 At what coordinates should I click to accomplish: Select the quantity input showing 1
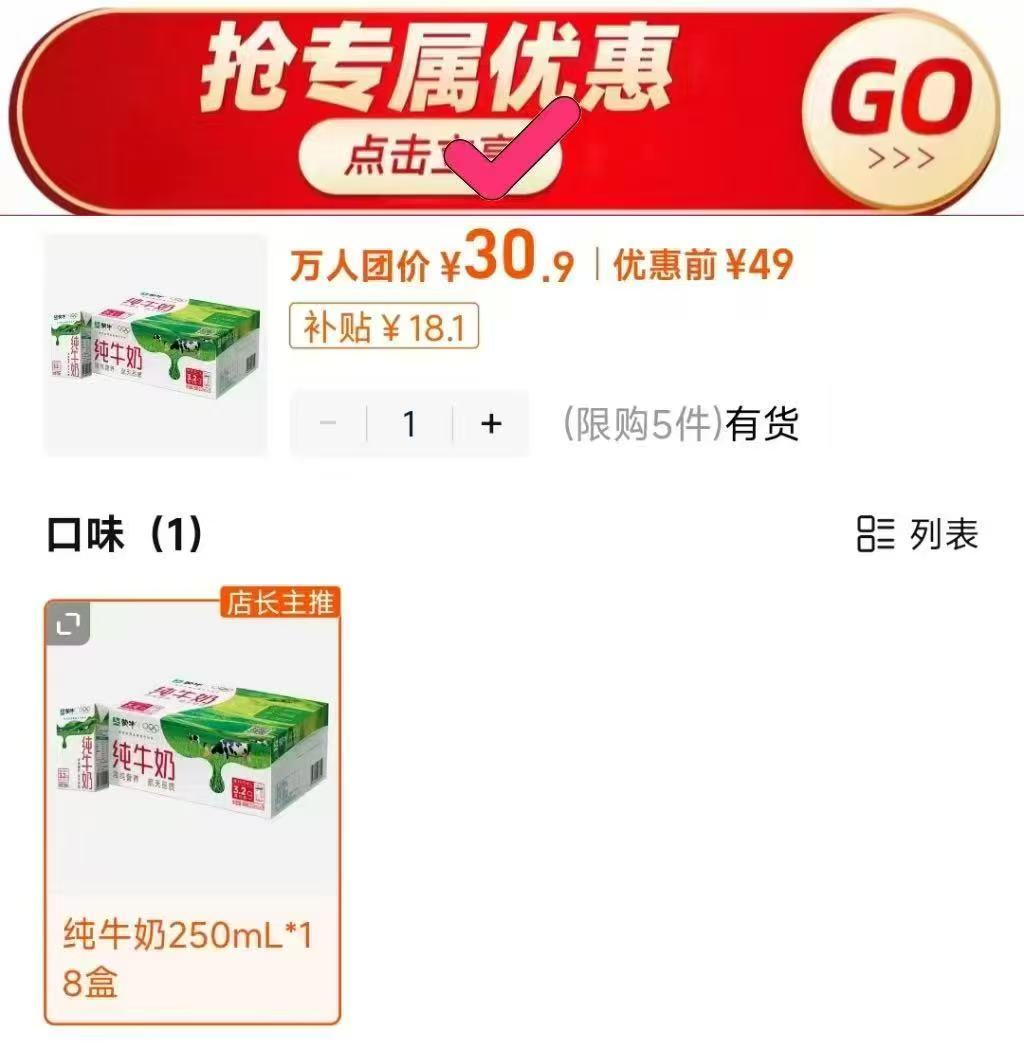click(x=409, y=424)
